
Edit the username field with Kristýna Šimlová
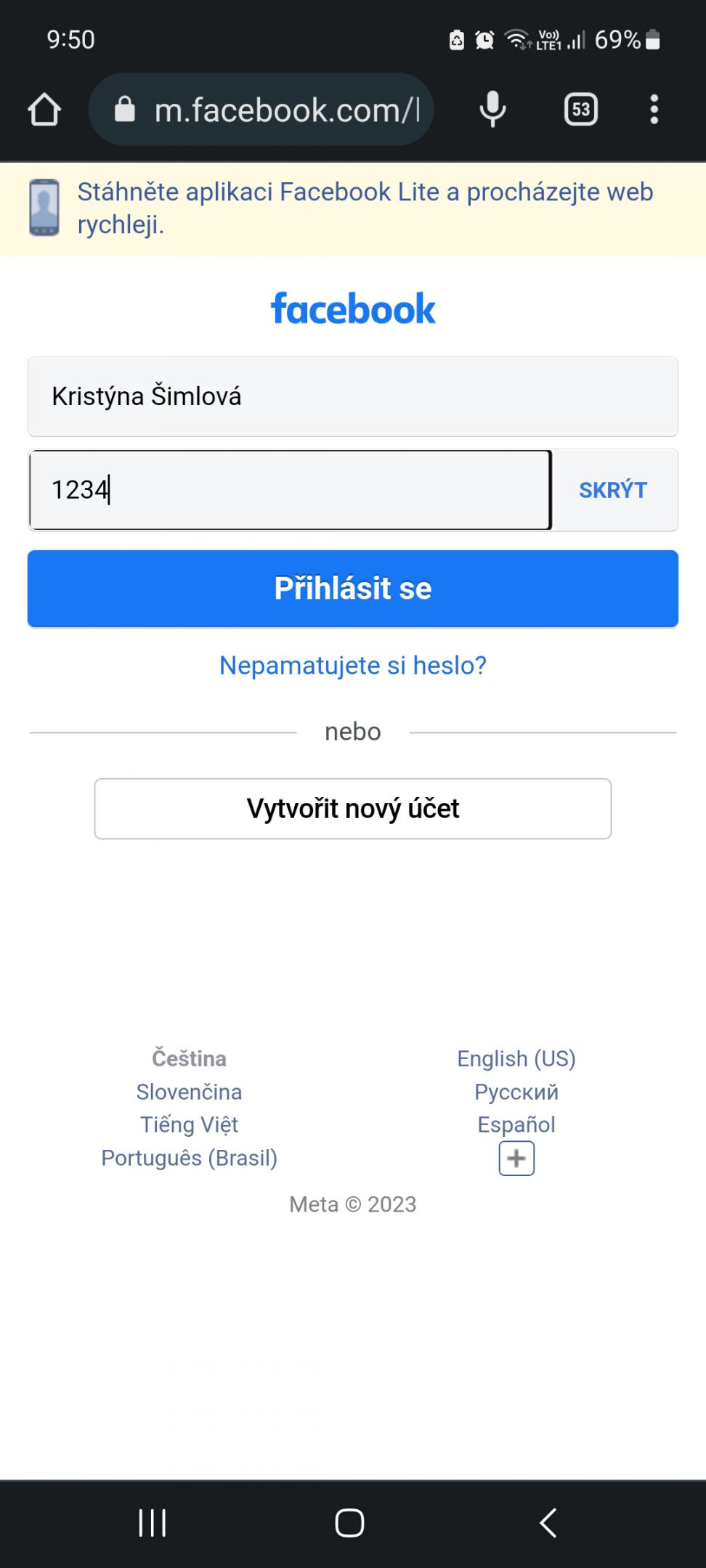[x=353, y=396]
